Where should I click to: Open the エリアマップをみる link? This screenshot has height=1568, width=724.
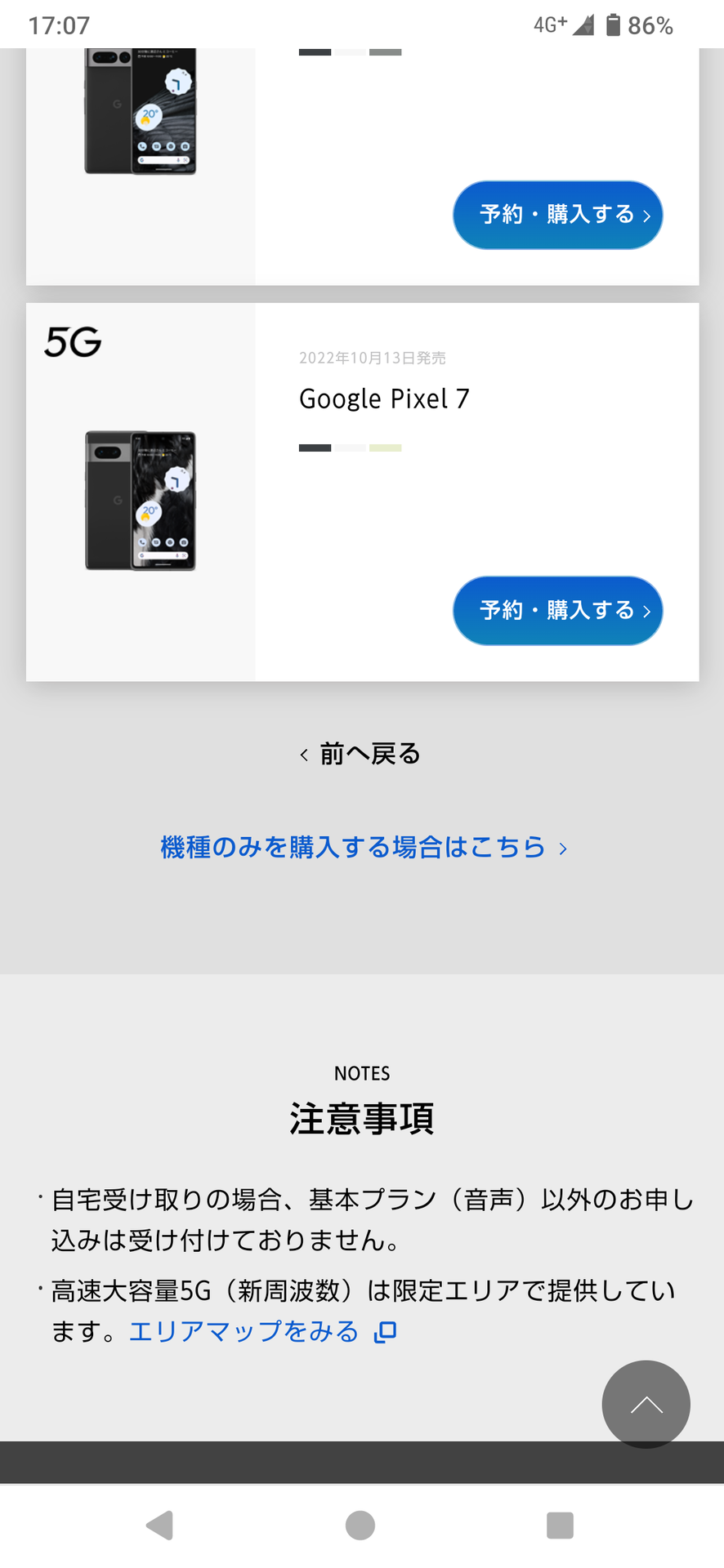pyautogui.click(x=243, y=1330)
